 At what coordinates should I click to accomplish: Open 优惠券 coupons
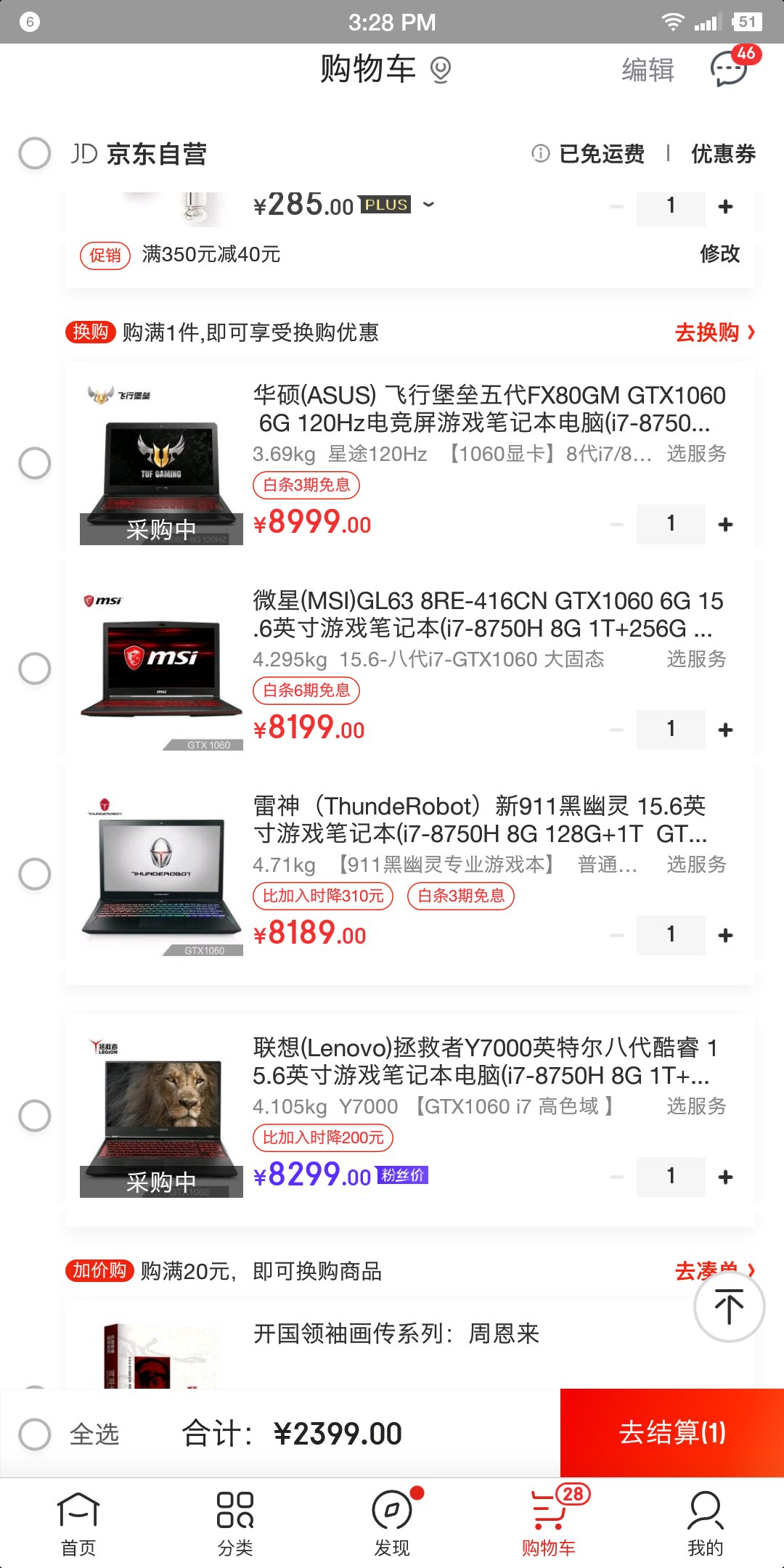pyautogui.click(x=723, y=153)
